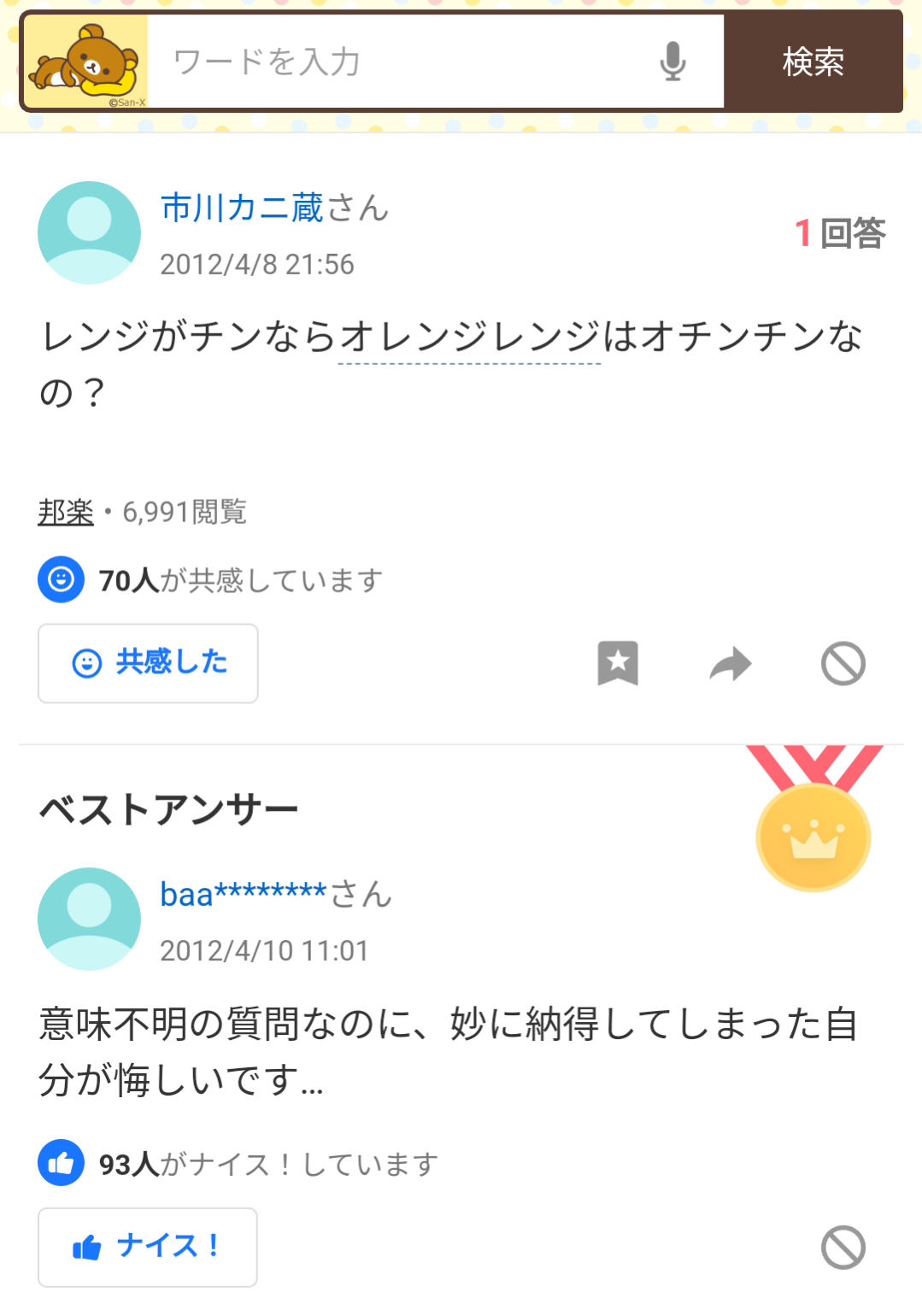Tap the gold best answer medal
Screen dimensions: 922x1316
(x=813, y=837)
